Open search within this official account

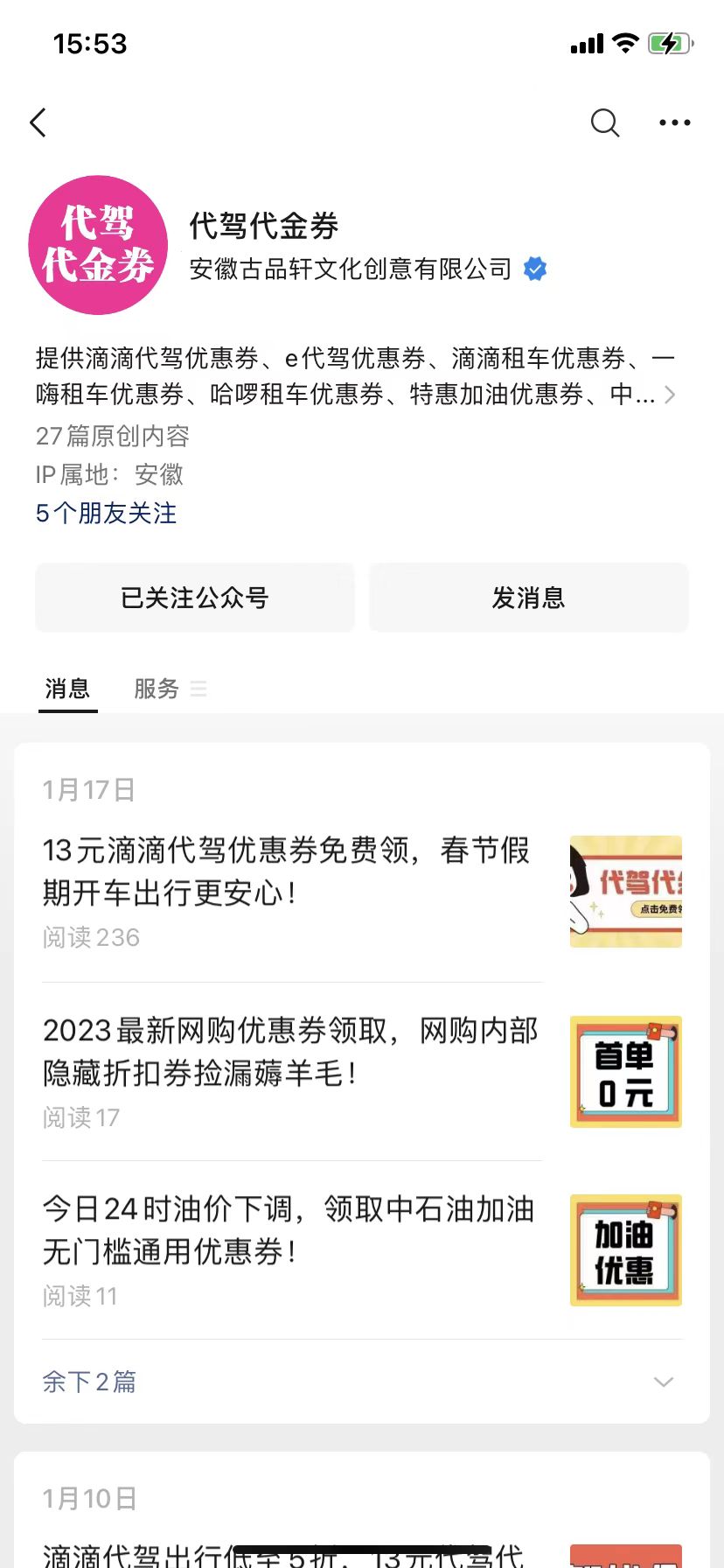604,123
